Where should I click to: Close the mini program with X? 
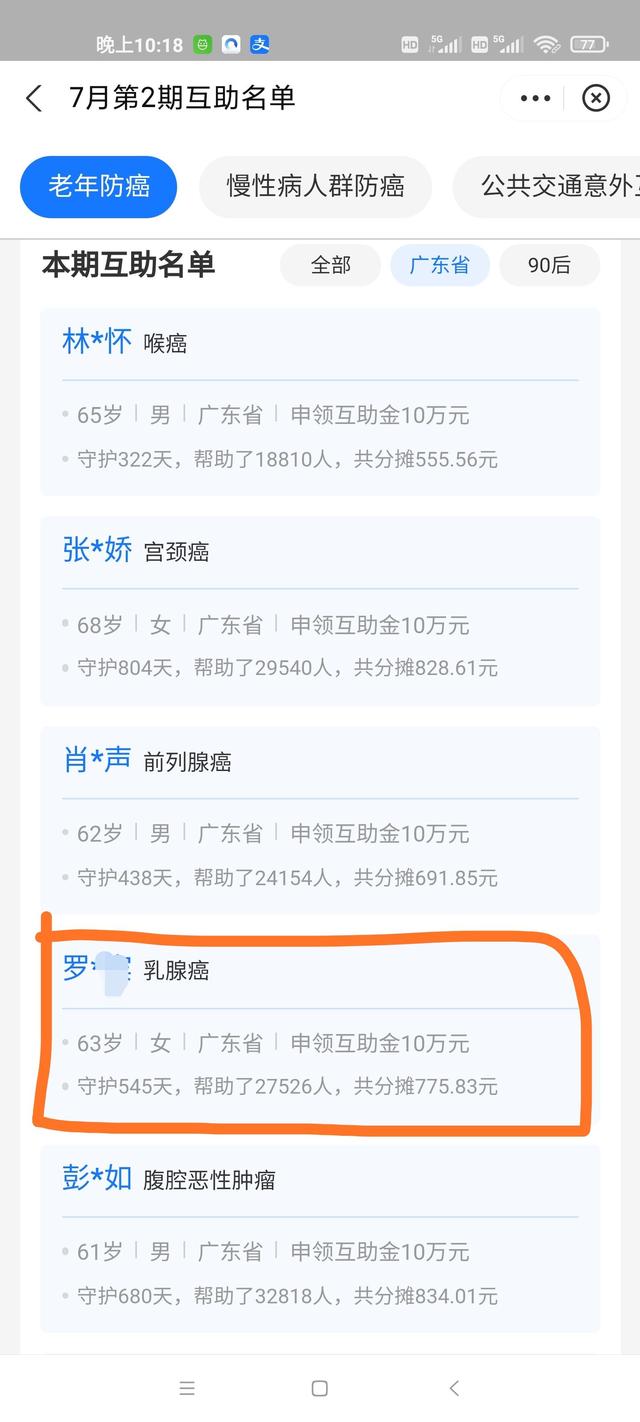click(x=596, y=98)
